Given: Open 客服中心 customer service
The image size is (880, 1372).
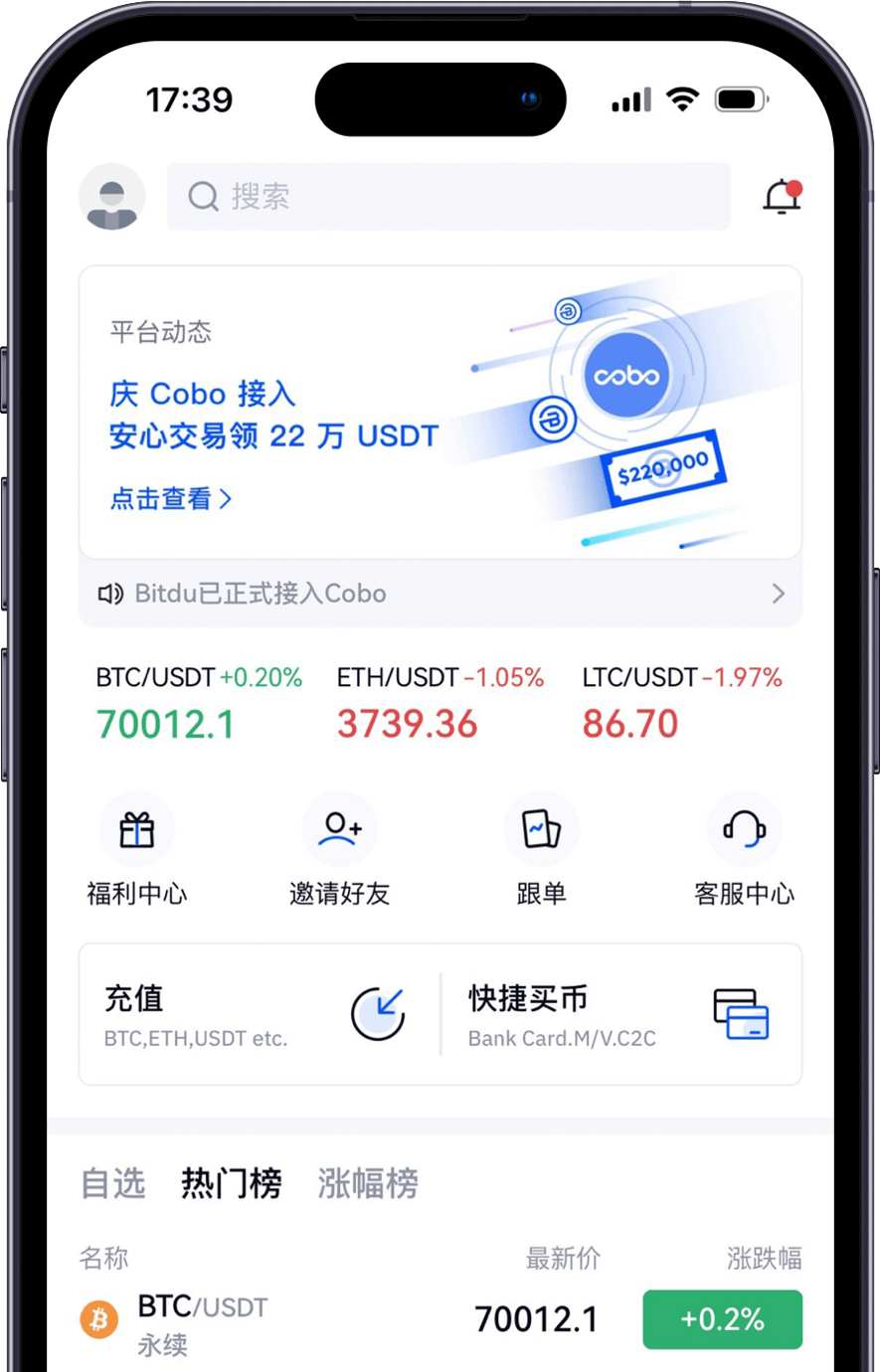Looking at the screenshot, I should click(744, 850).
